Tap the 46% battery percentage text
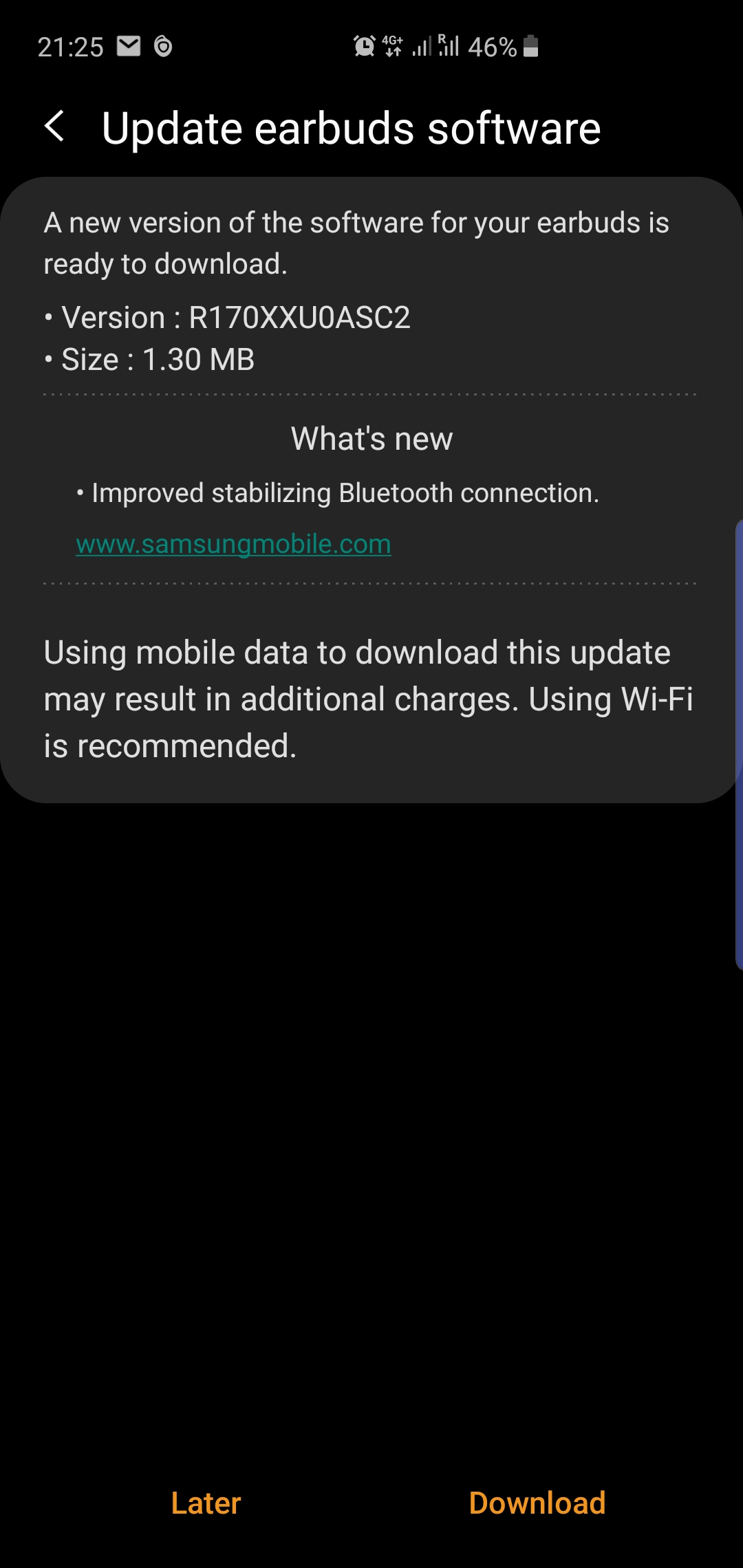Screen dimensions: 743x1568 coord(492,47)
